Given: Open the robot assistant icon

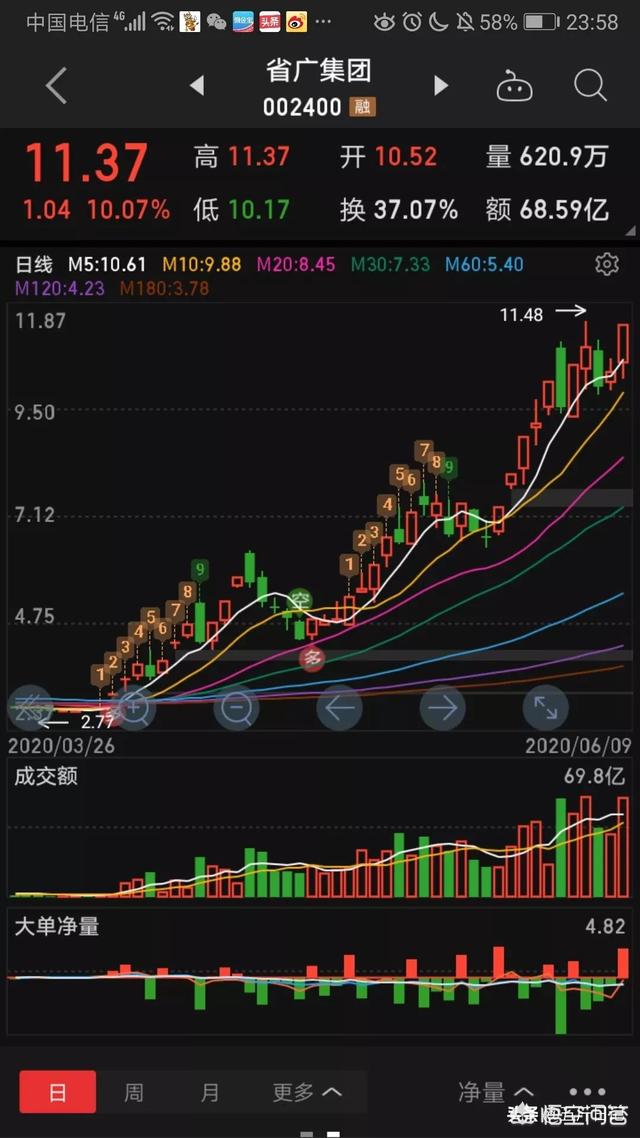Looking at the screenshot, I should click(514, 87).
